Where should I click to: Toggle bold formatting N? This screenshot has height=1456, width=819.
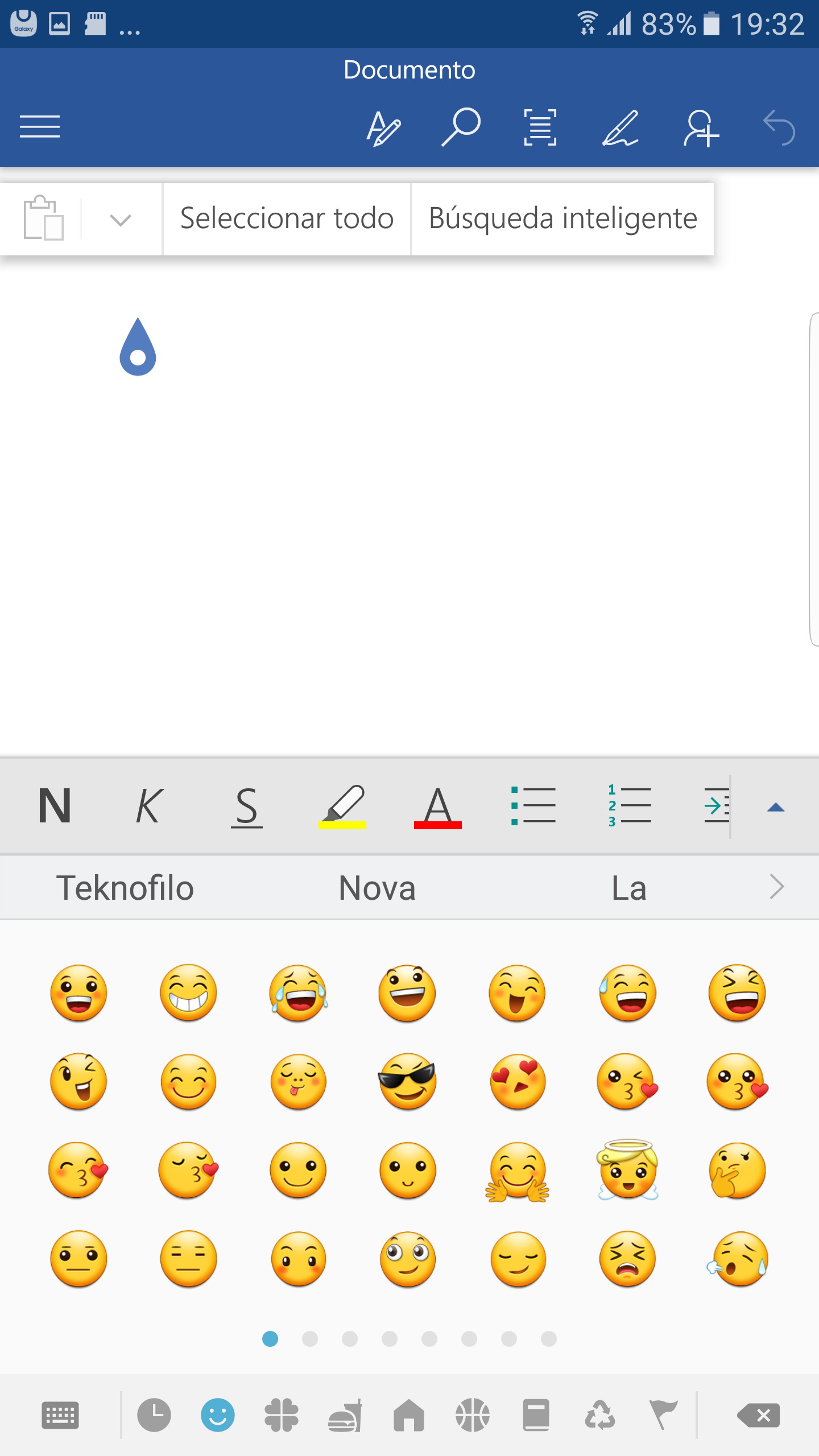tap(55, 806)
